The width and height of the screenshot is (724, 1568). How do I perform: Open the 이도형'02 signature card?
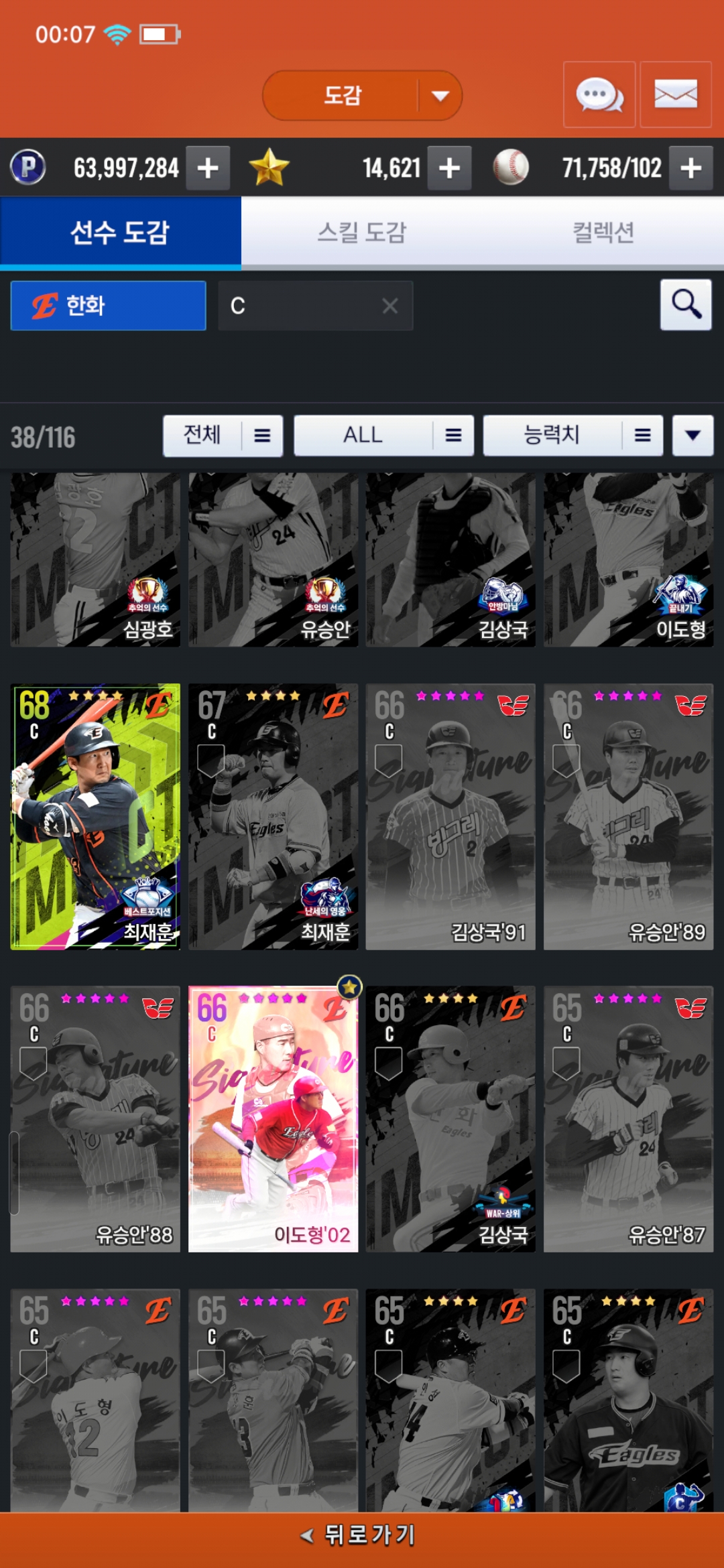[273, 1118]
